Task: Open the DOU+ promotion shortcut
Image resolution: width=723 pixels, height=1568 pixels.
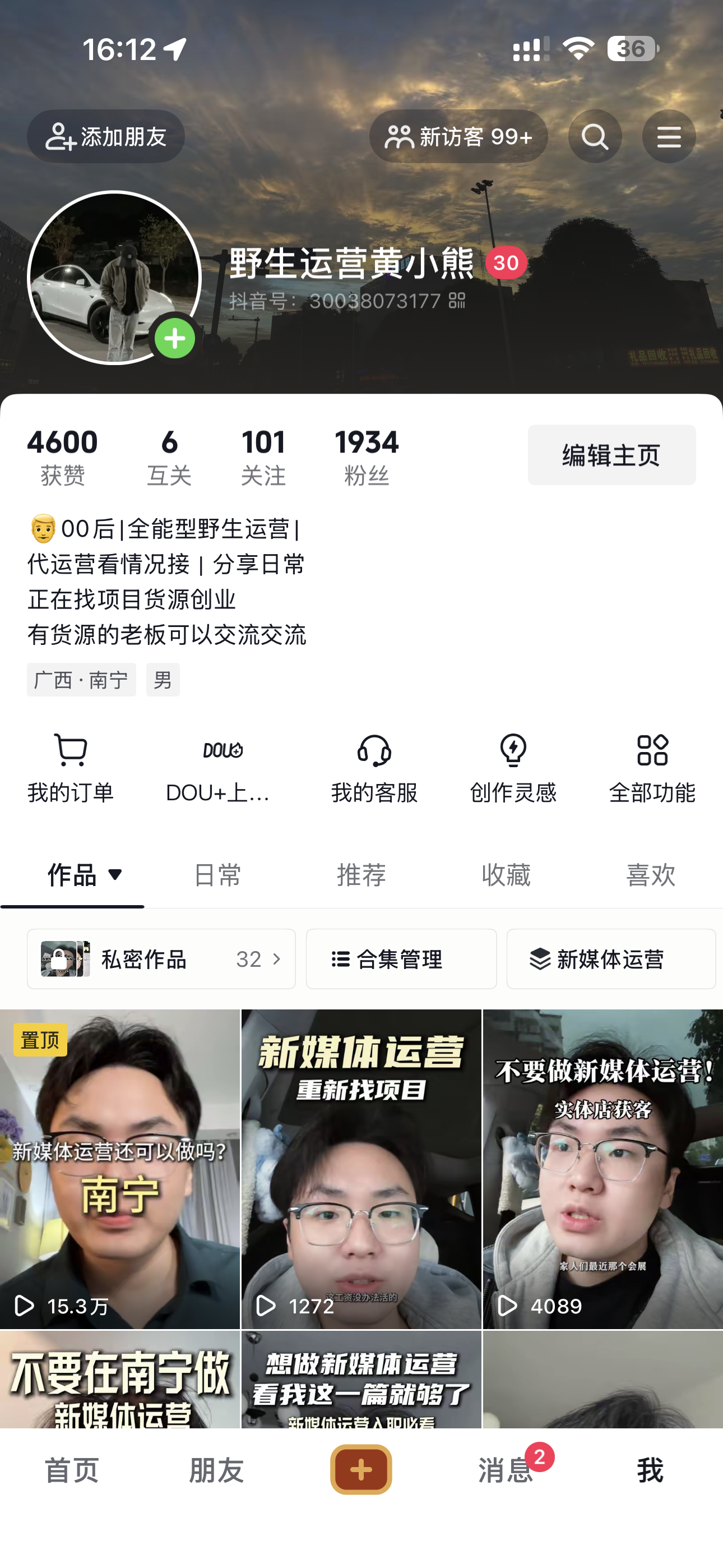Action: tap(222, 768)
